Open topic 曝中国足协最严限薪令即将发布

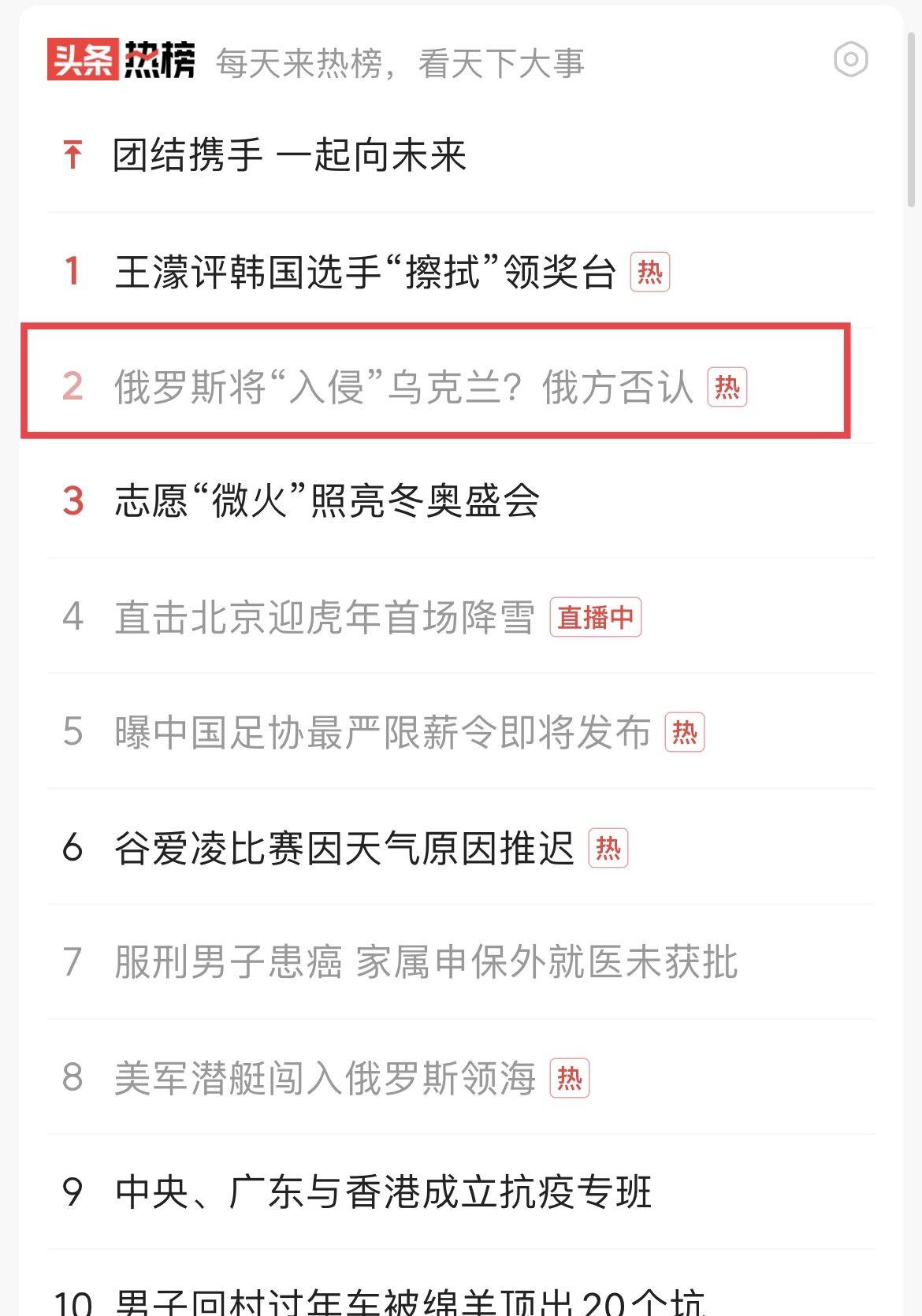(x=383, y=732)
